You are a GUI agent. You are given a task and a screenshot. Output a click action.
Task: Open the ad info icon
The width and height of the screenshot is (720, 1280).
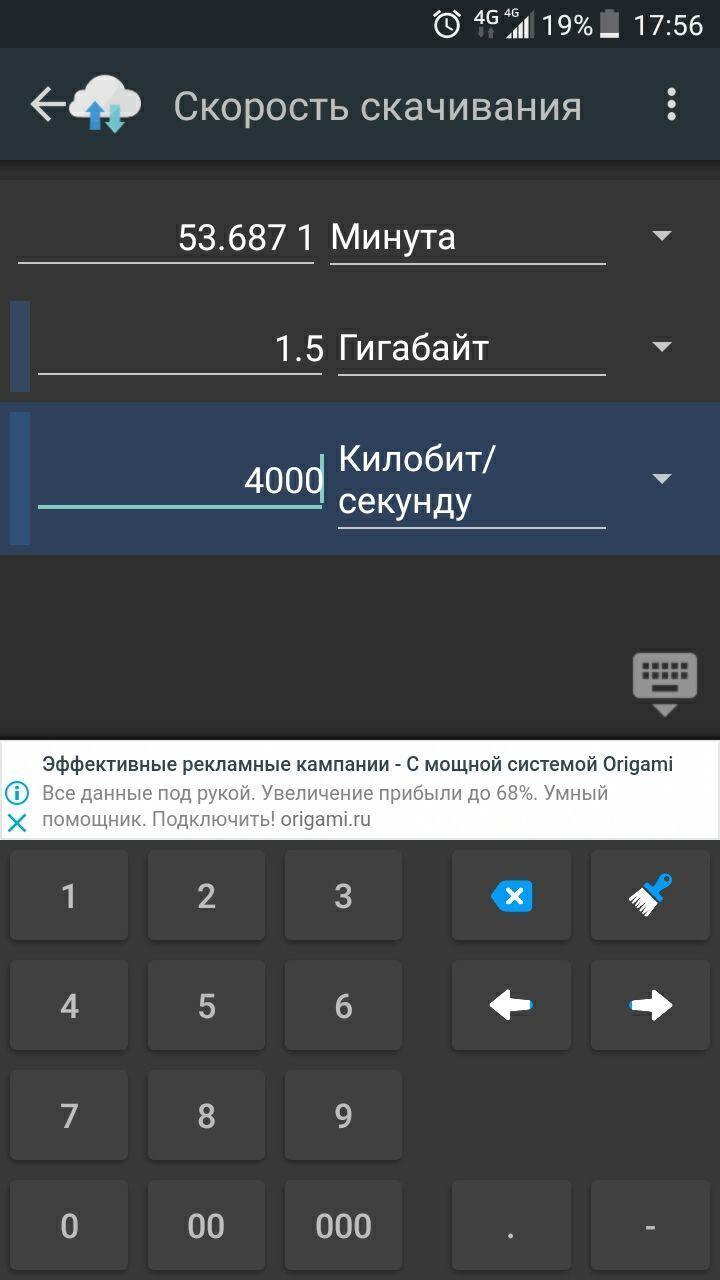point(16,793)
